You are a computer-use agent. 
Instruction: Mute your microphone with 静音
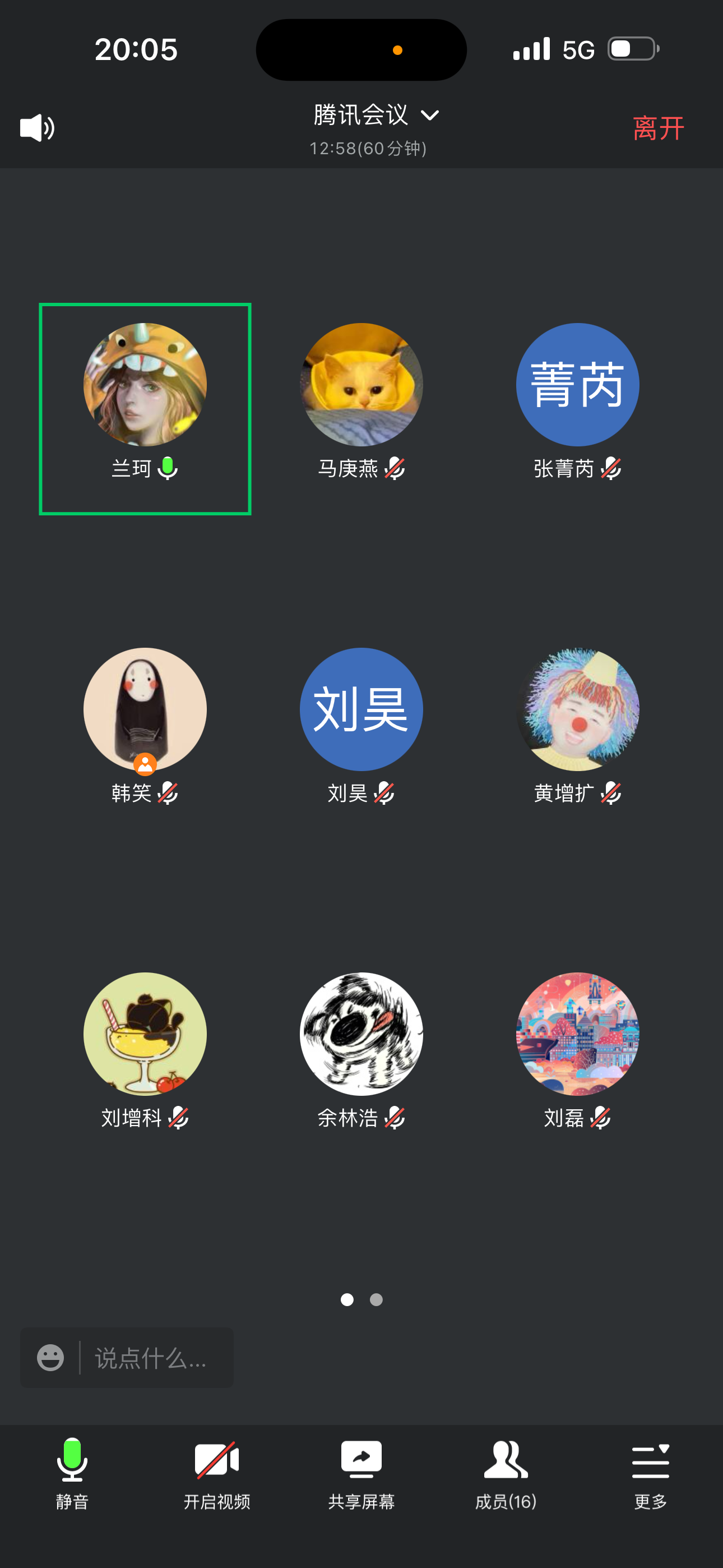point(72,1473)
